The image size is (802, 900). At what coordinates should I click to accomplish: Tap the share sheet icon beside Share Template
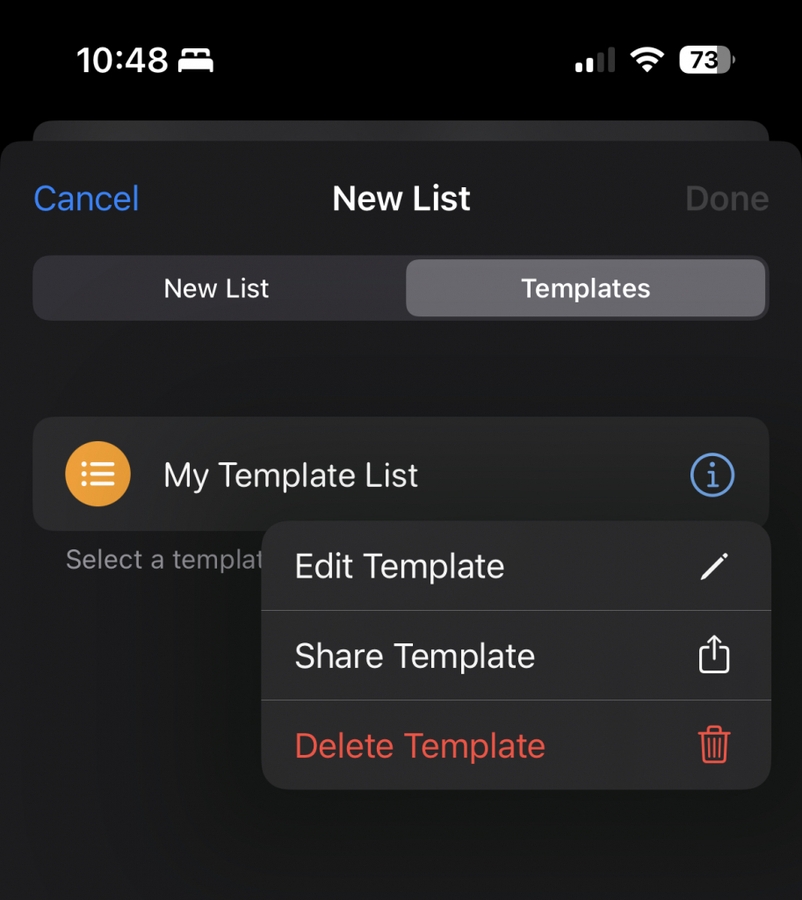tap(713, 655)
